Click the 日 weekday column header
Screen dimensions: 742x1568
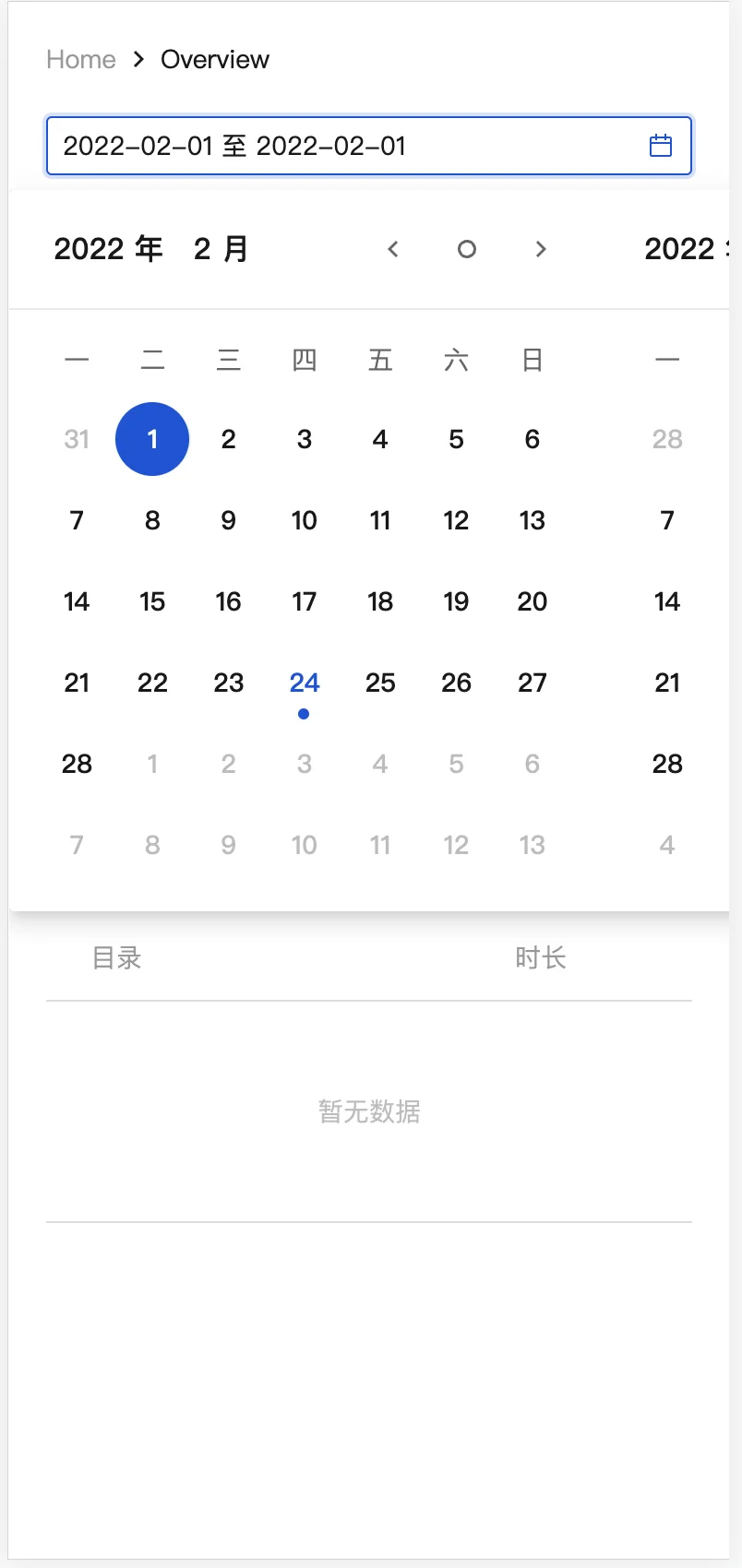(x=532, y=361)
